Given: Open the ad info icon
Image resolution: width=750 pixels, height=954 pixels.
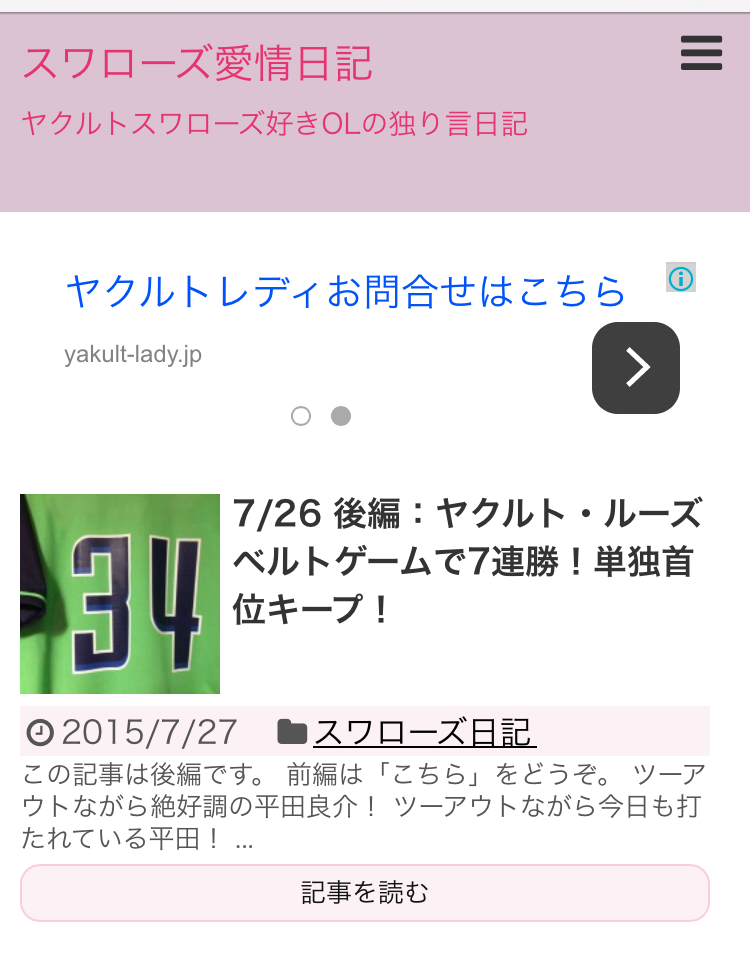Looking at the screenshot, I should pos(681,278).
